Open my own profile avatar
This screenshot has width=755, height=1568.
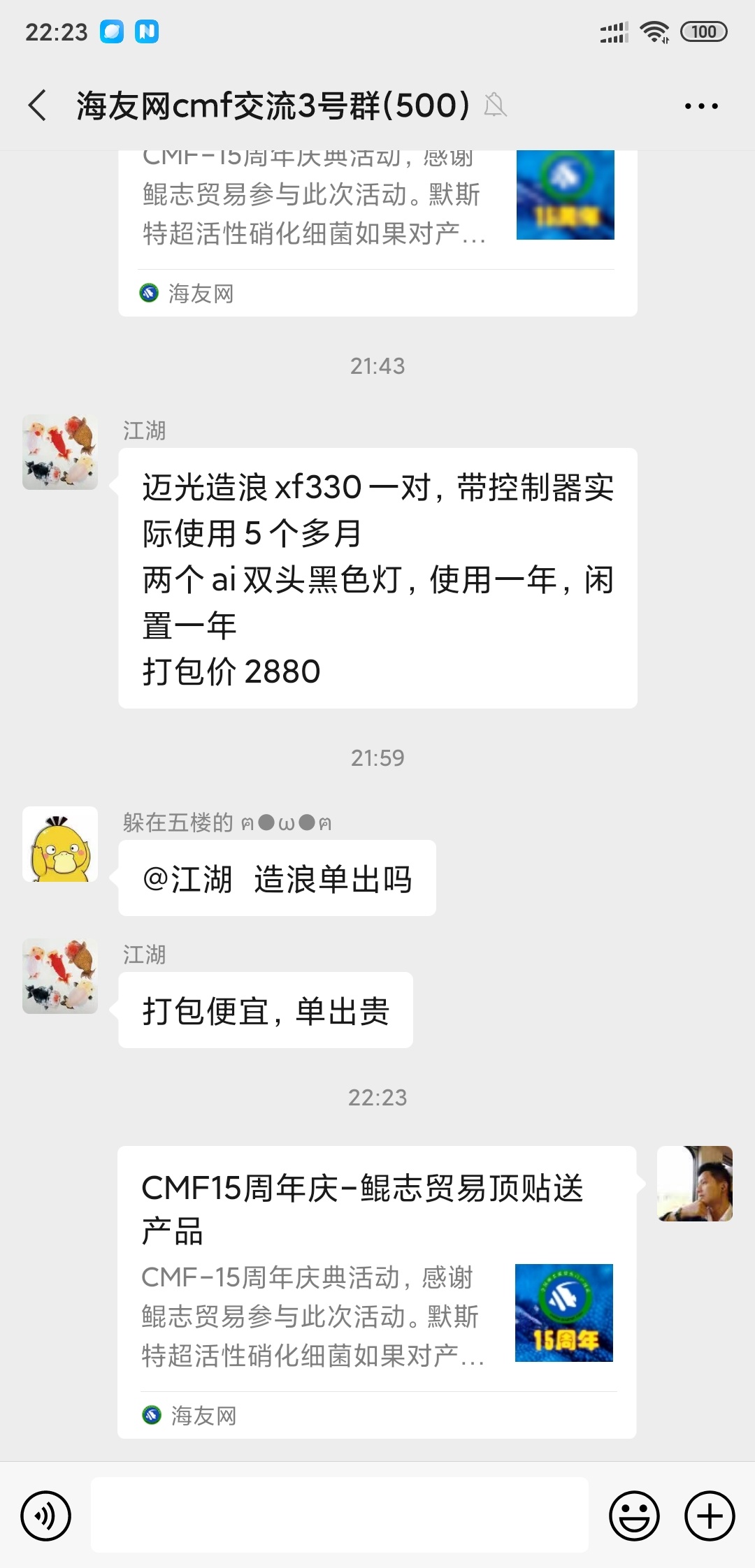pyautogui.click(x=694, y=1184)
